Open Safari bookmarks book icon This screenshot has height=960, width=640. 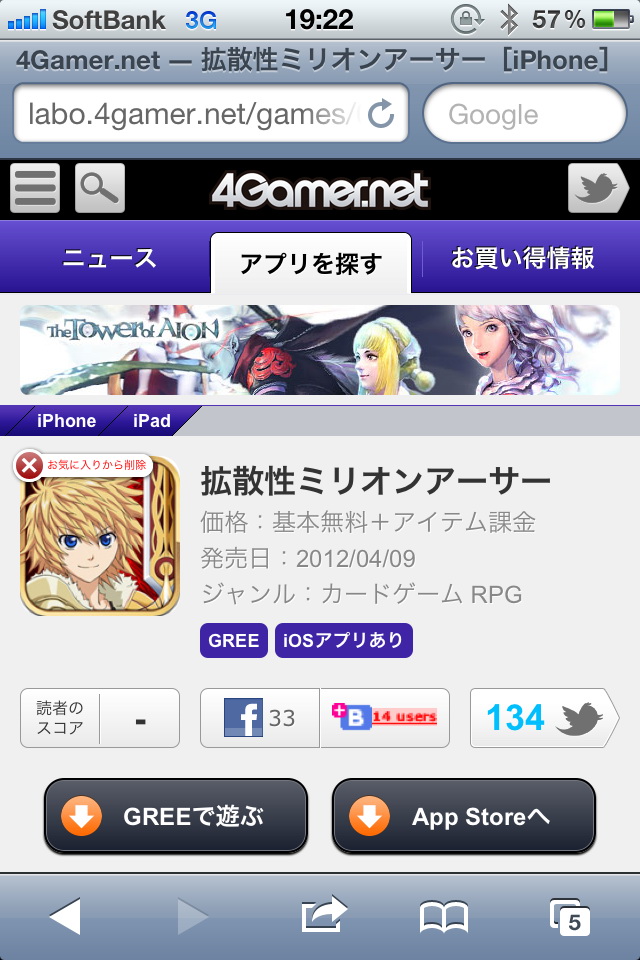point(443,917)
